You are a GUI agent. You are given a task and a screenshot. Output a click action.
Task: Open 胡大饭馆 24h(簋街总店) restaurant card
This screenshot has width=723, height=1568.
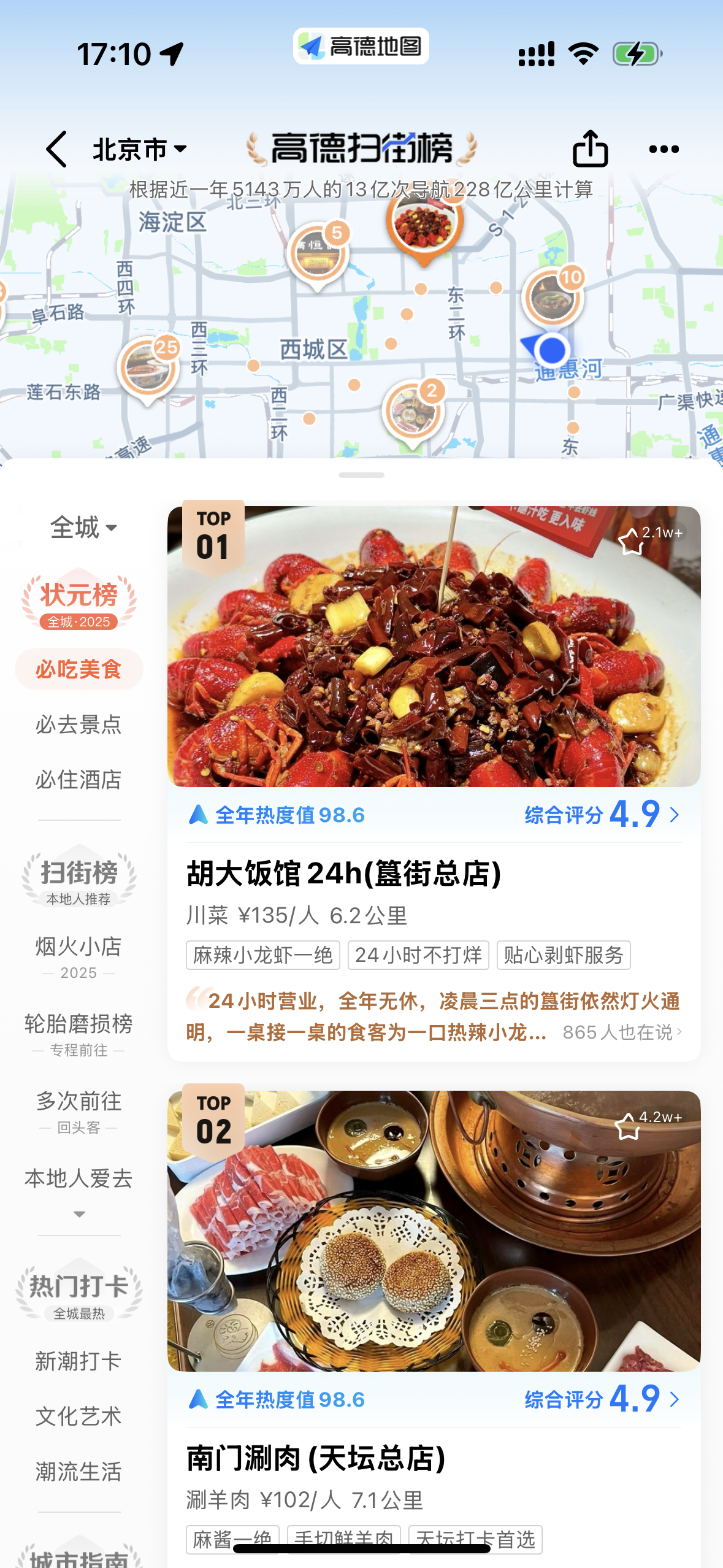[x=343, y=874]
